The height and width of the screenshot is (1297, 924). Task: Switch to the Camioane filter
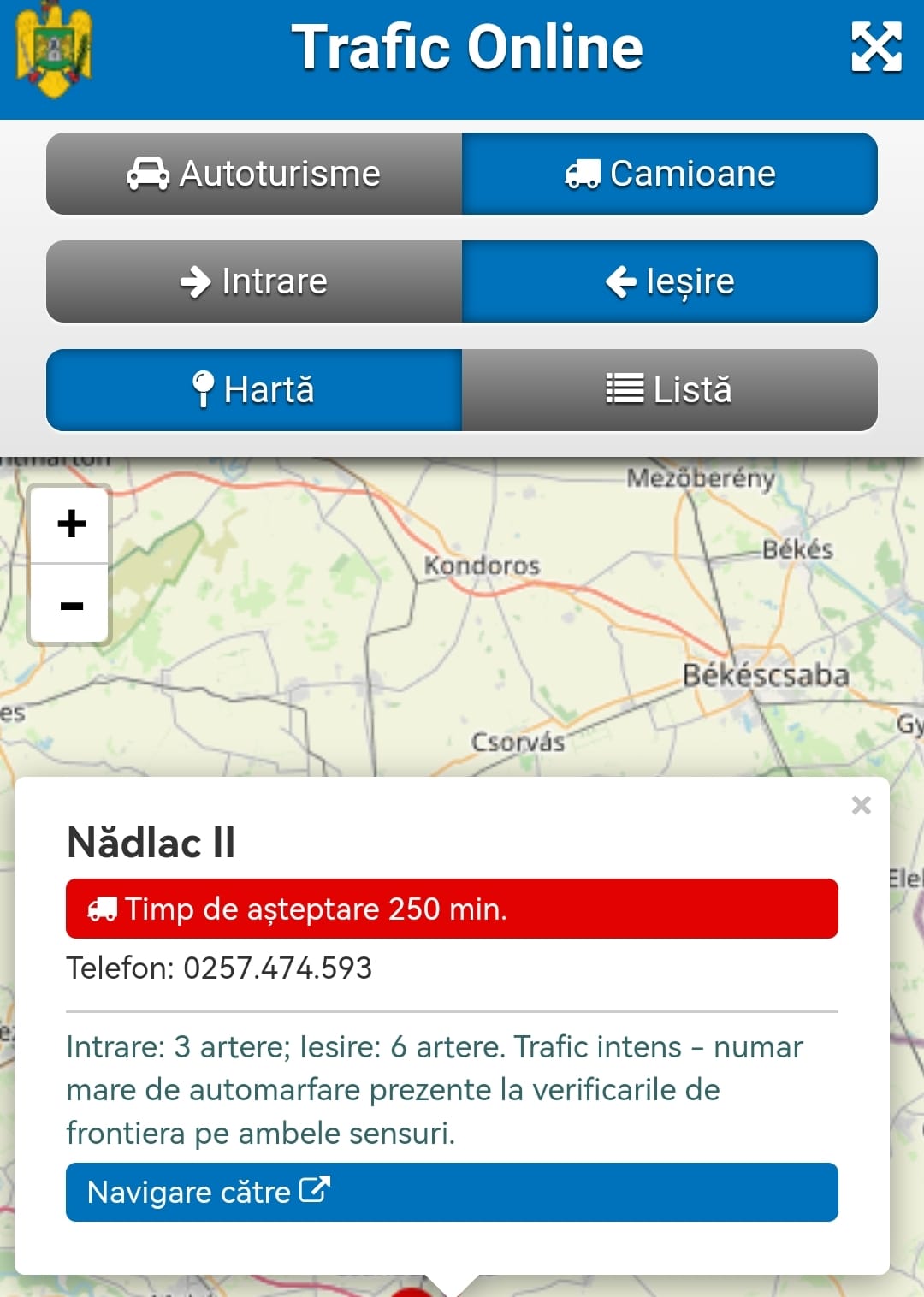[670, 174]
